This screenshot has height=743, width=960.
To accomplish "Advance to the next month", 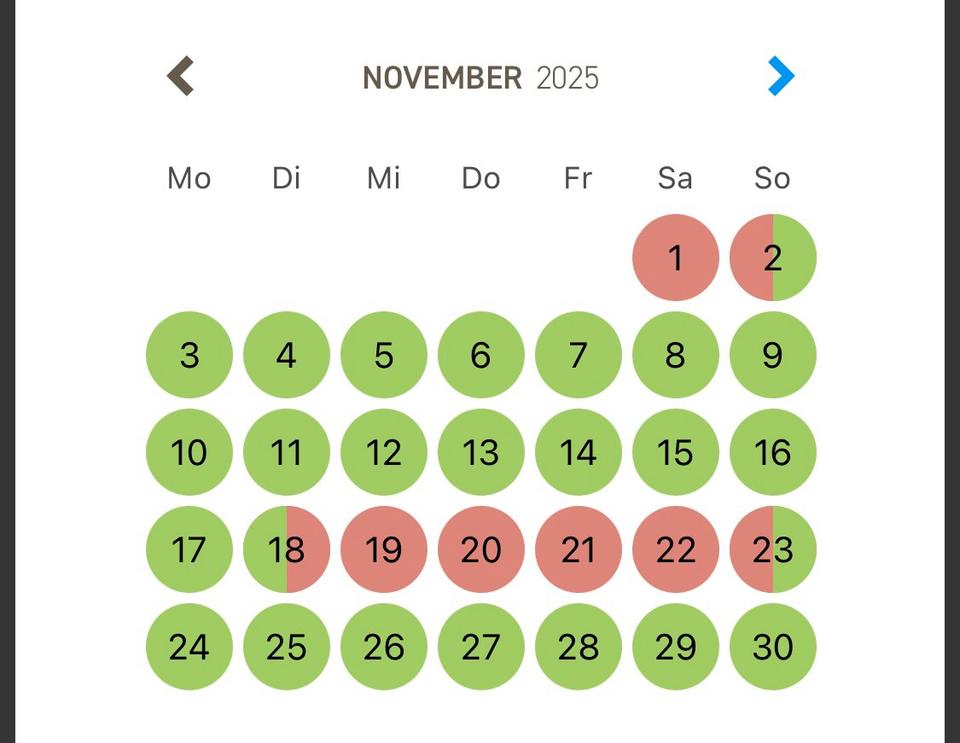I will pyautogui.click(x=780, y=76).
